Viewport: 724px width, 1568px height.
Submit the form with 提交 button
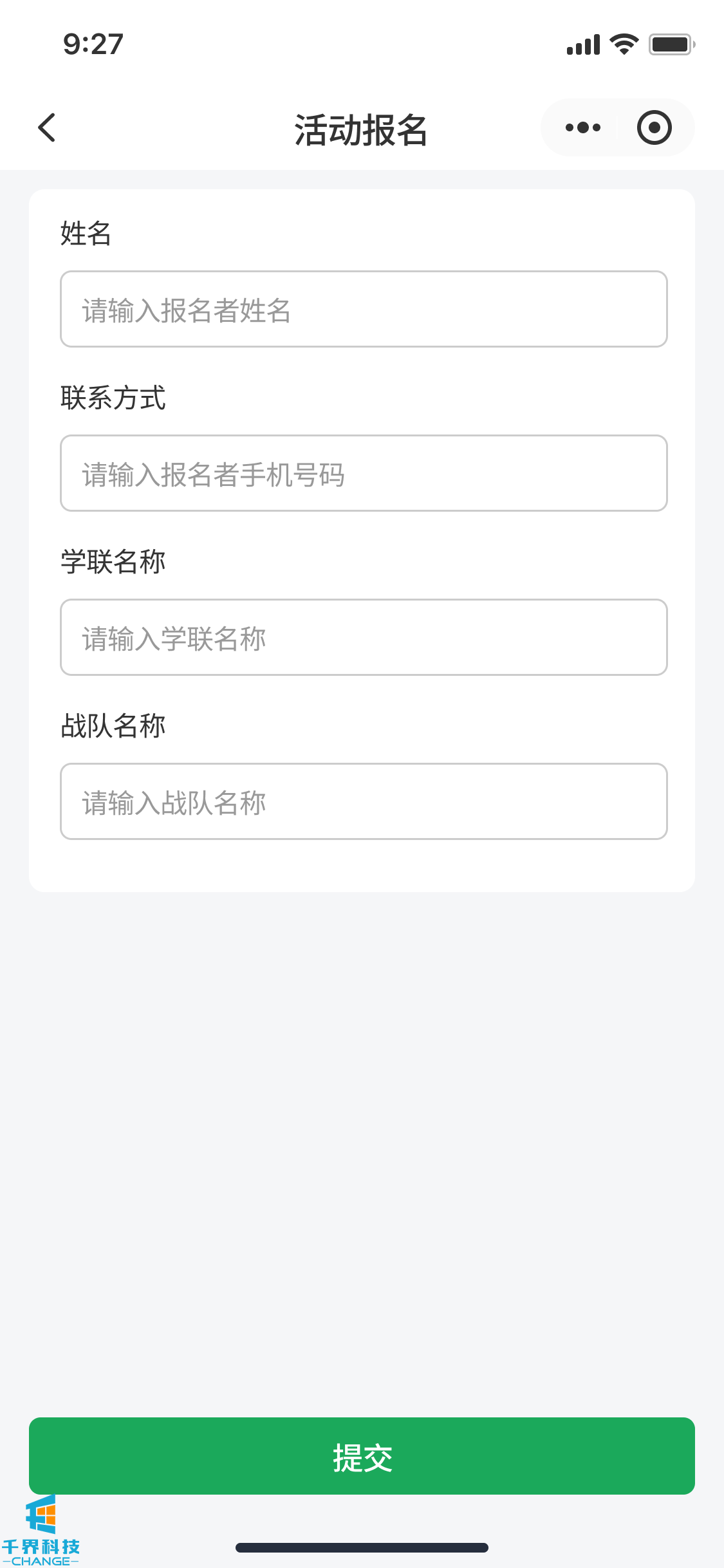362,1456
